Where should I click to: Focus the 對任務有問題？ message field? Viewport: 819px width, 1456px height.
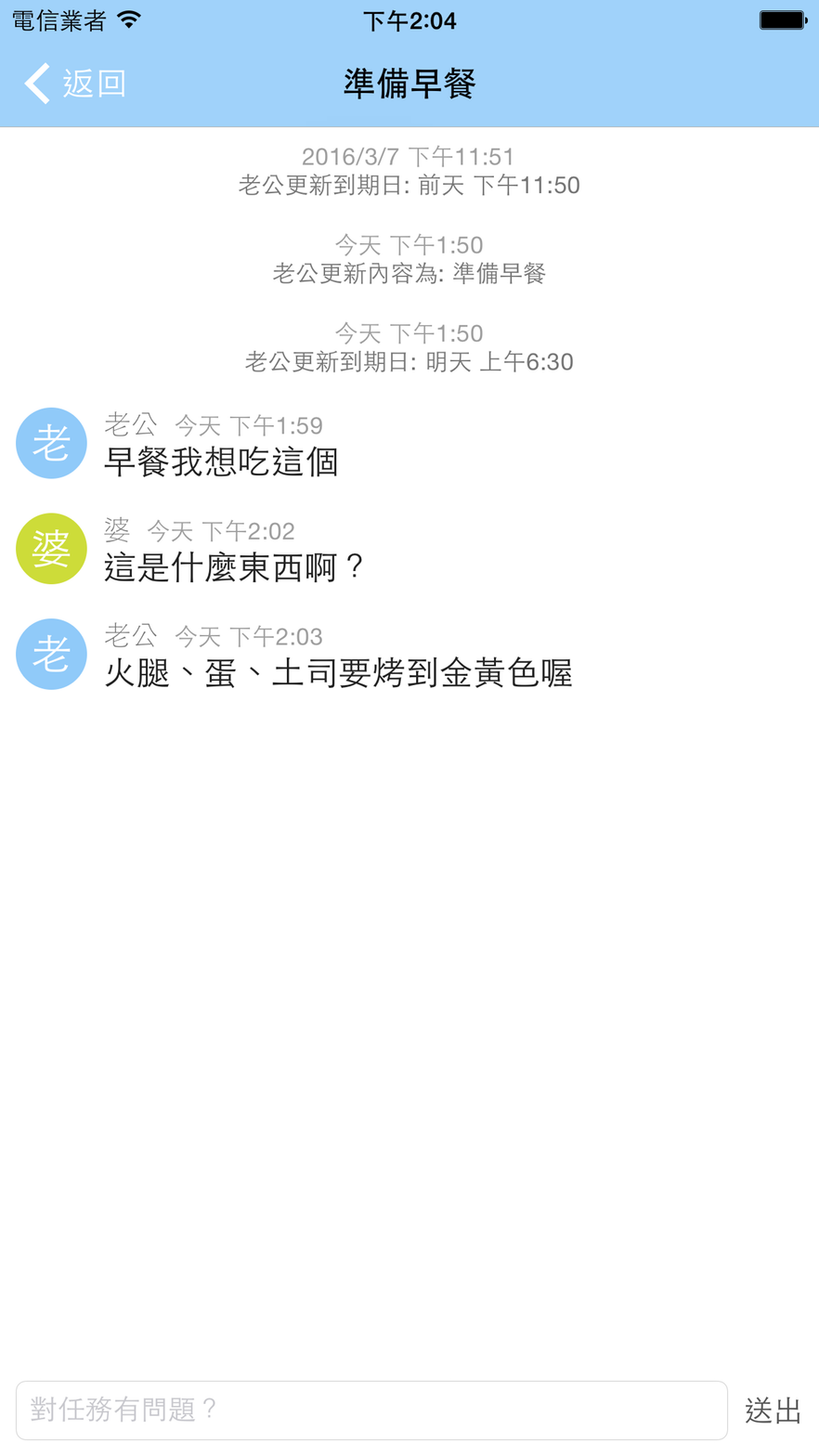pyautogui.click(x=371, y=1410)
